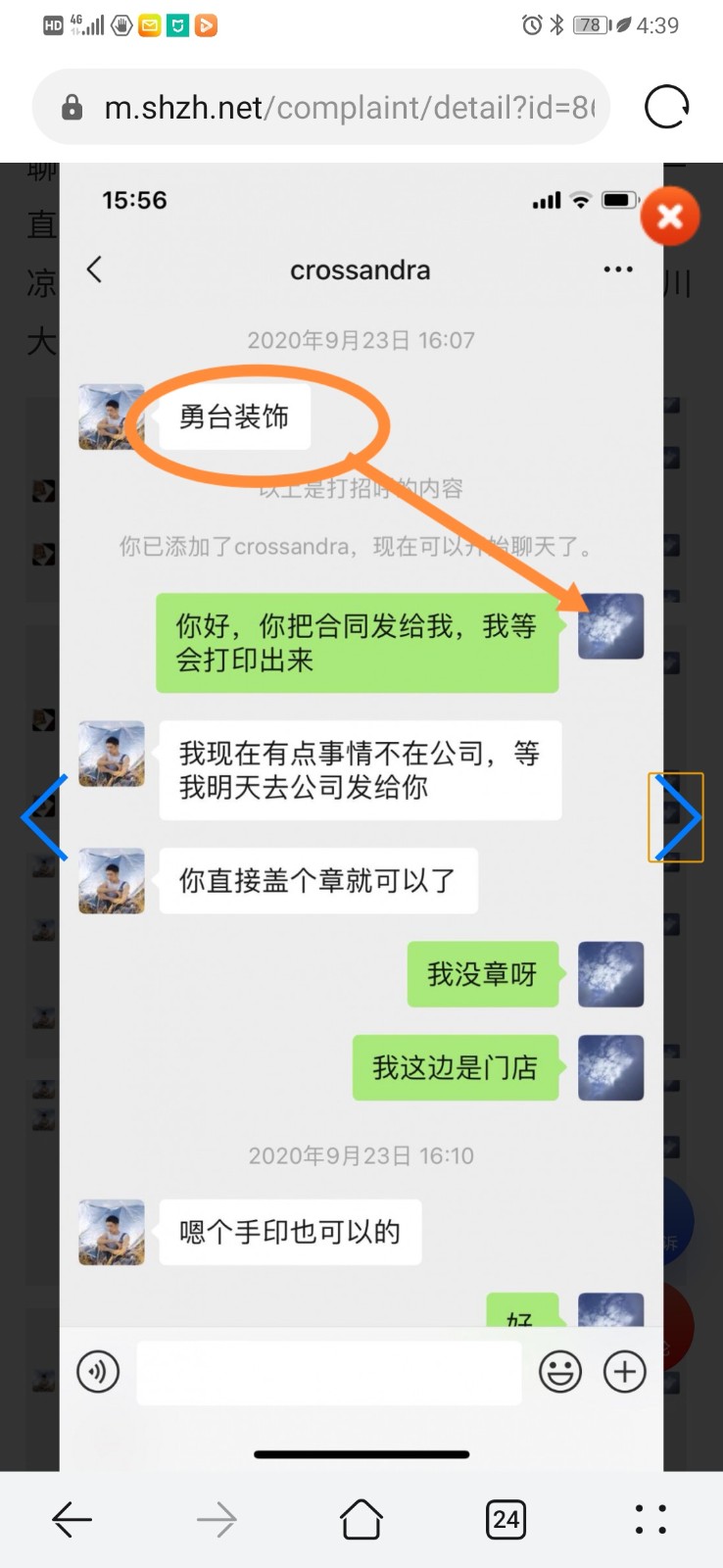Screen dimensions: 723x1568
Task: Go back in the browser
Action: pyautogui.click(x=72, y=1520)
